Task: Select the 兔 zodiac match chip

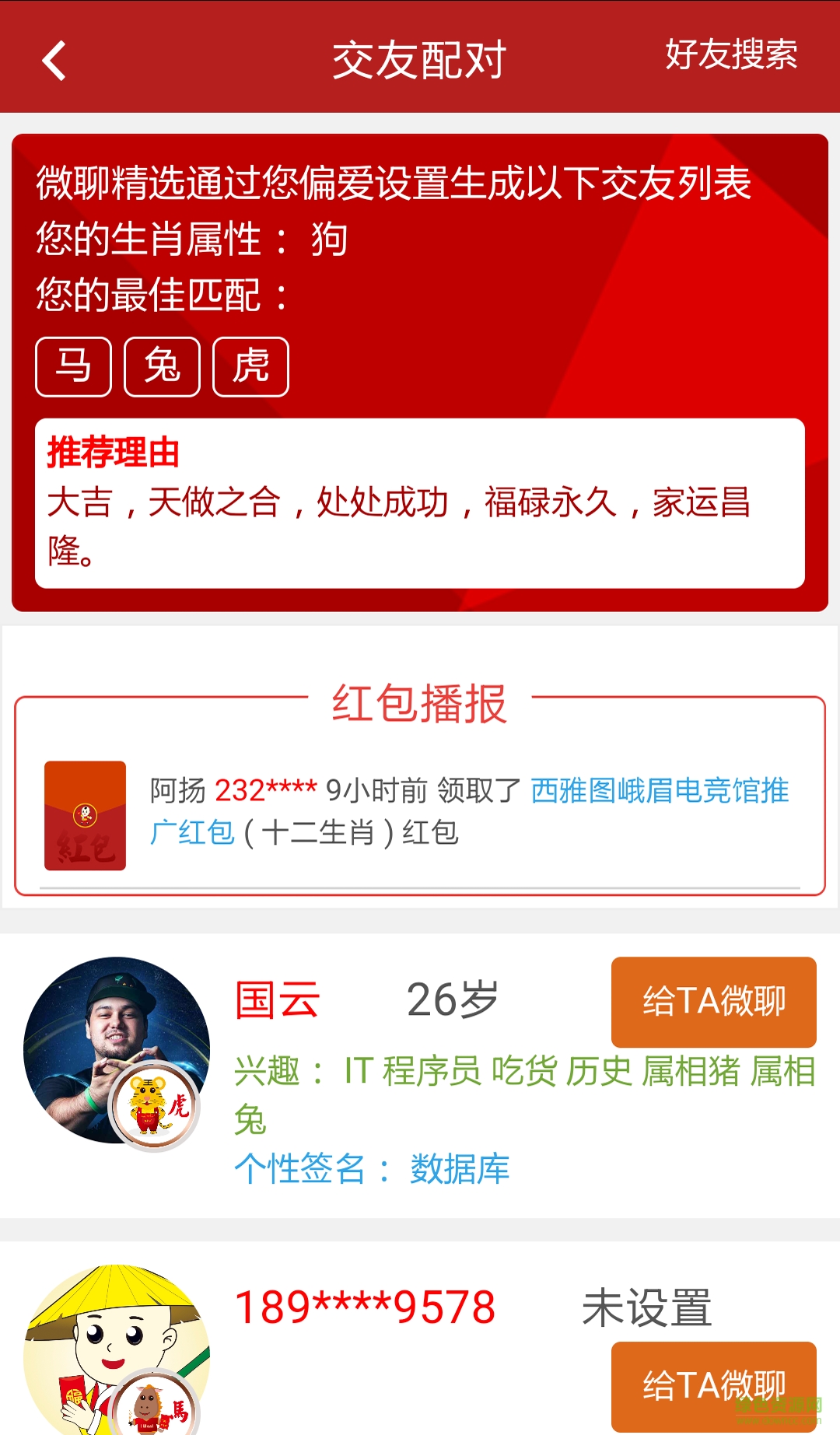Action: point(163,367)
